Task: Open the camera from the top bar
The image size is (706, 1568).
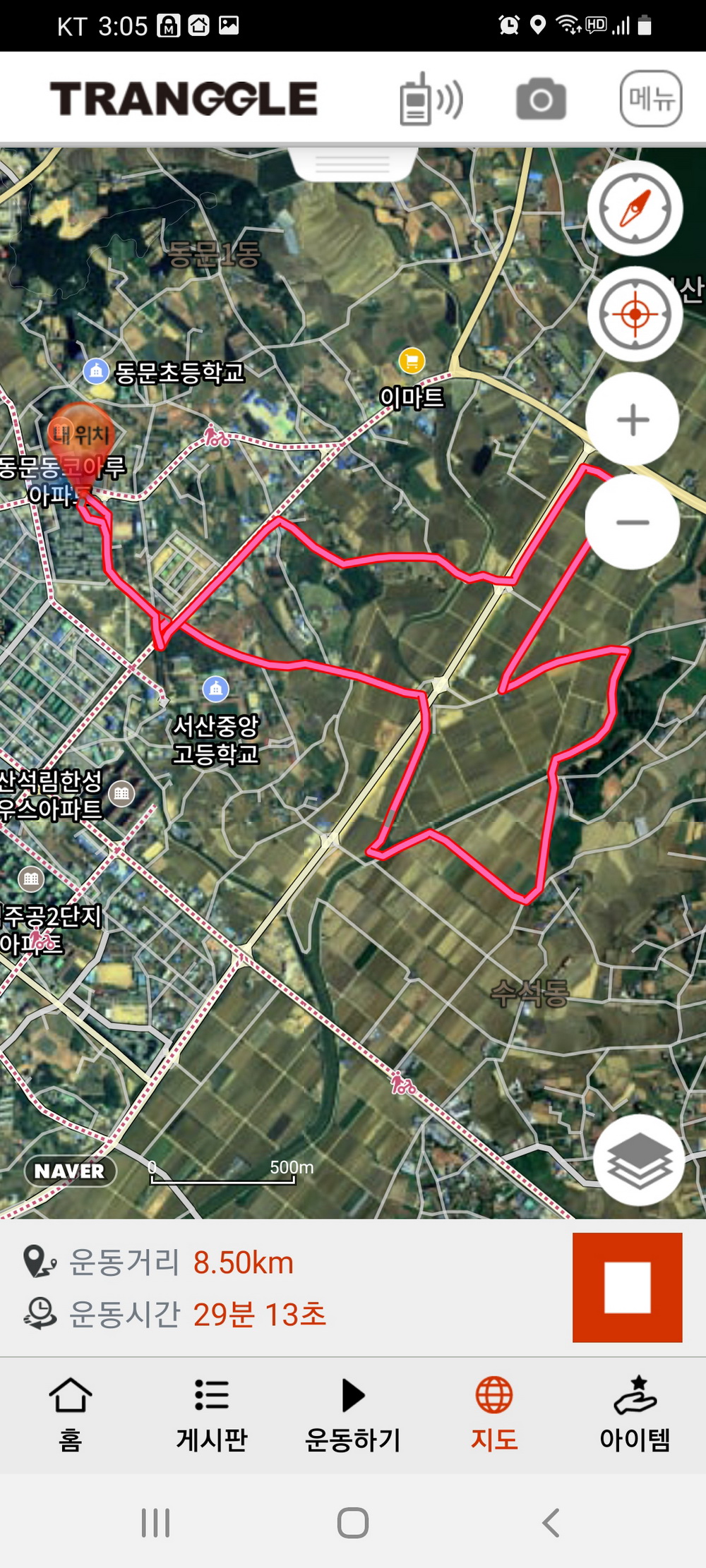Action: coord(541,99)
